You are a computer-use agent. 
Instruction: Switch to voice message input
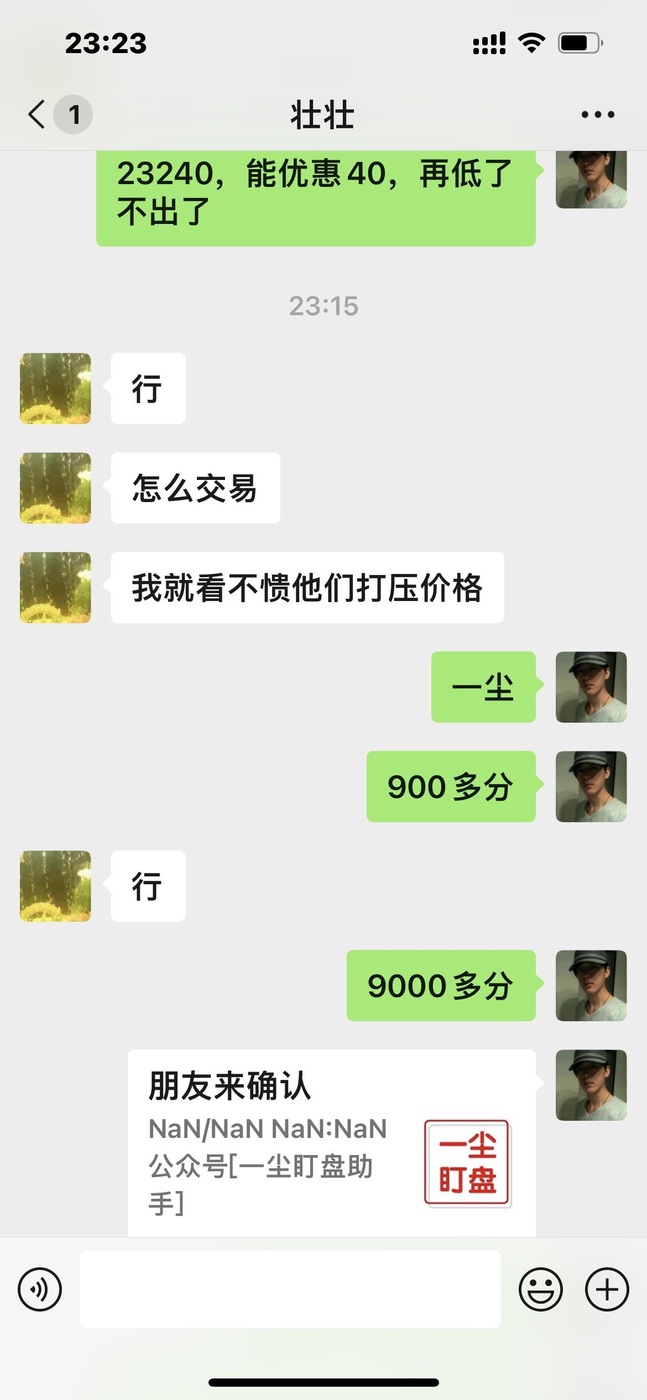pos(40,1290)
